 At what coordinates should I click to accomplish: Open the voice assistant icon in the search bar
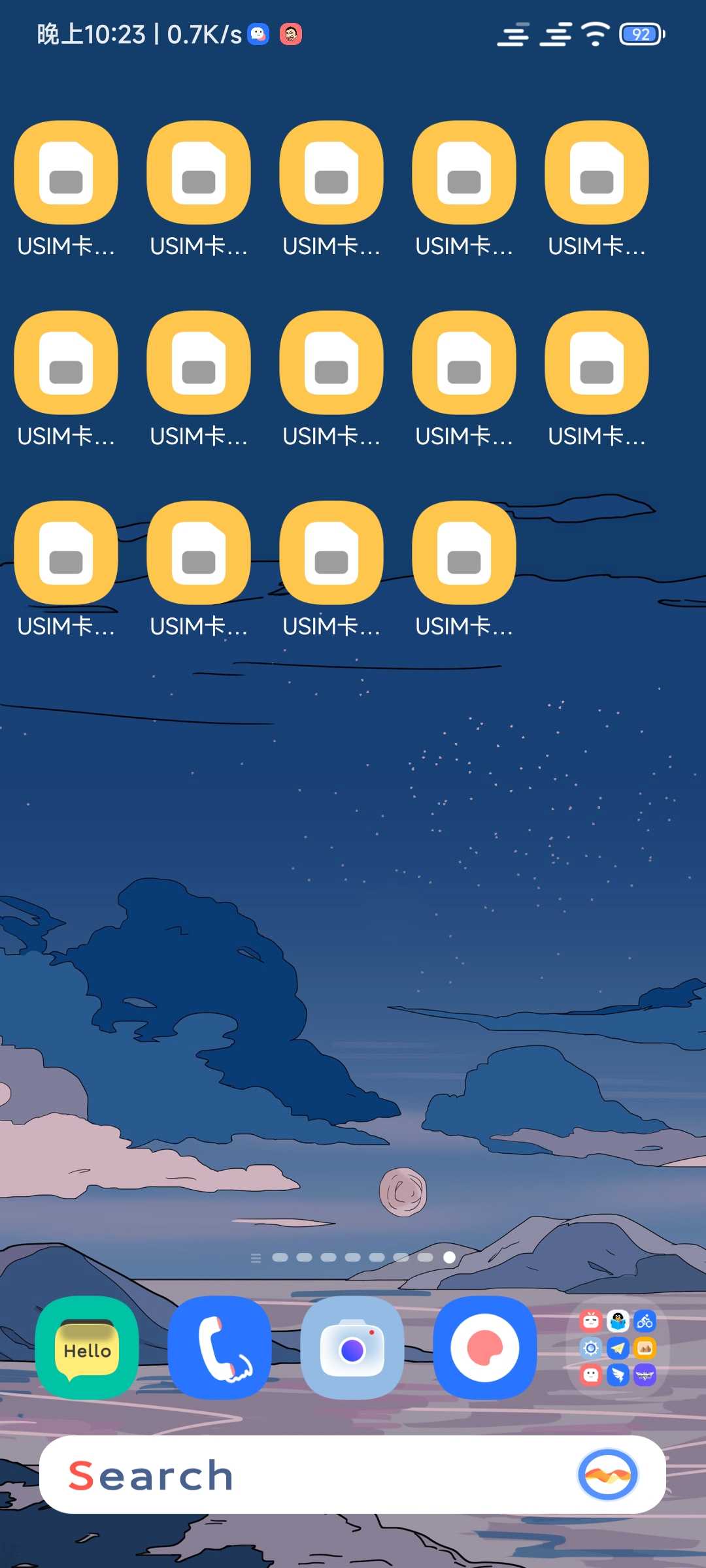click(607, 1475)
